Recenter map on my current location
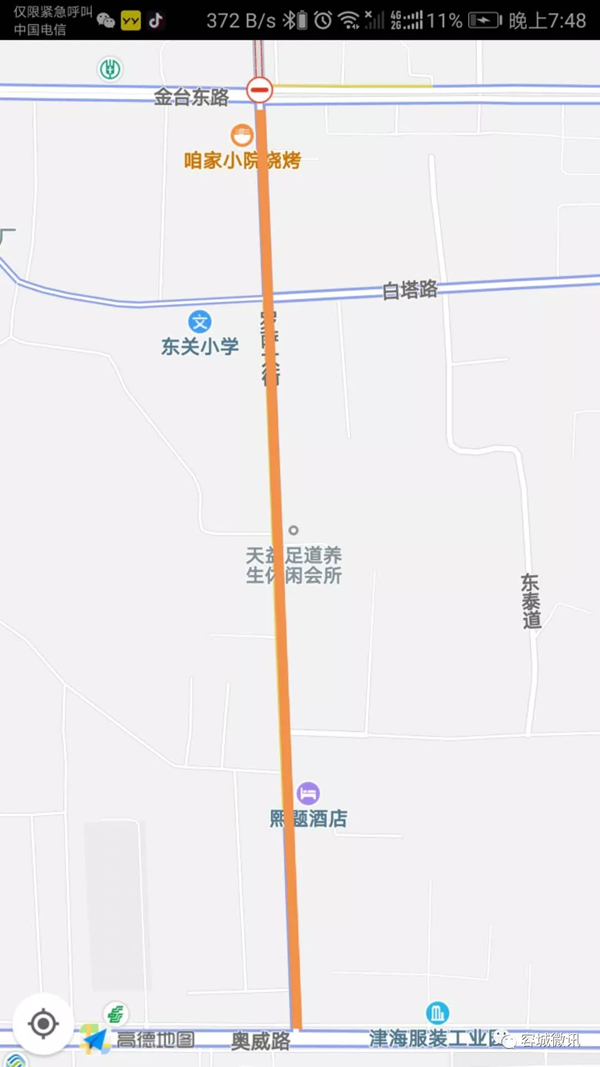Viewport: 600px width, 1067px height. tap(43, 1023)
